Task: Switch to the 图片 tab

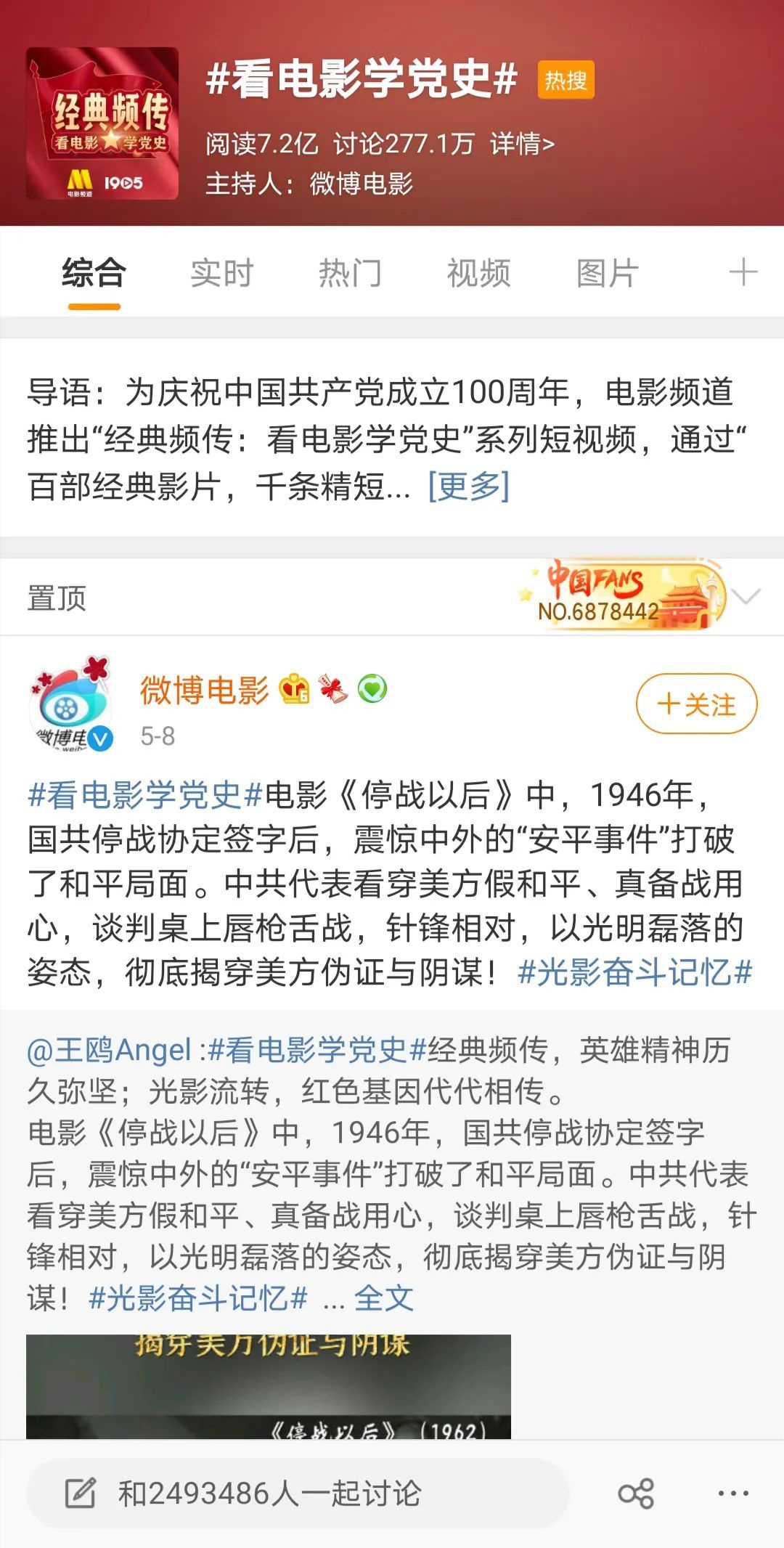Action: (x=607, y=273)
